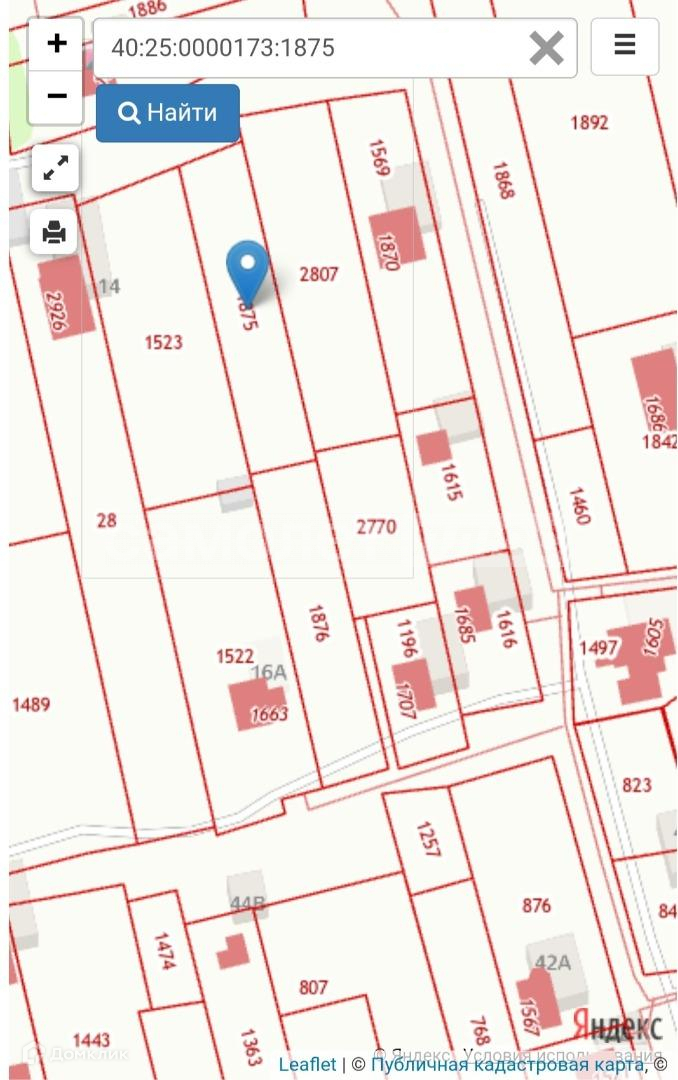Print the map with the printer icon
This screenshot has height=1080, width=678.
coord(54,232)
